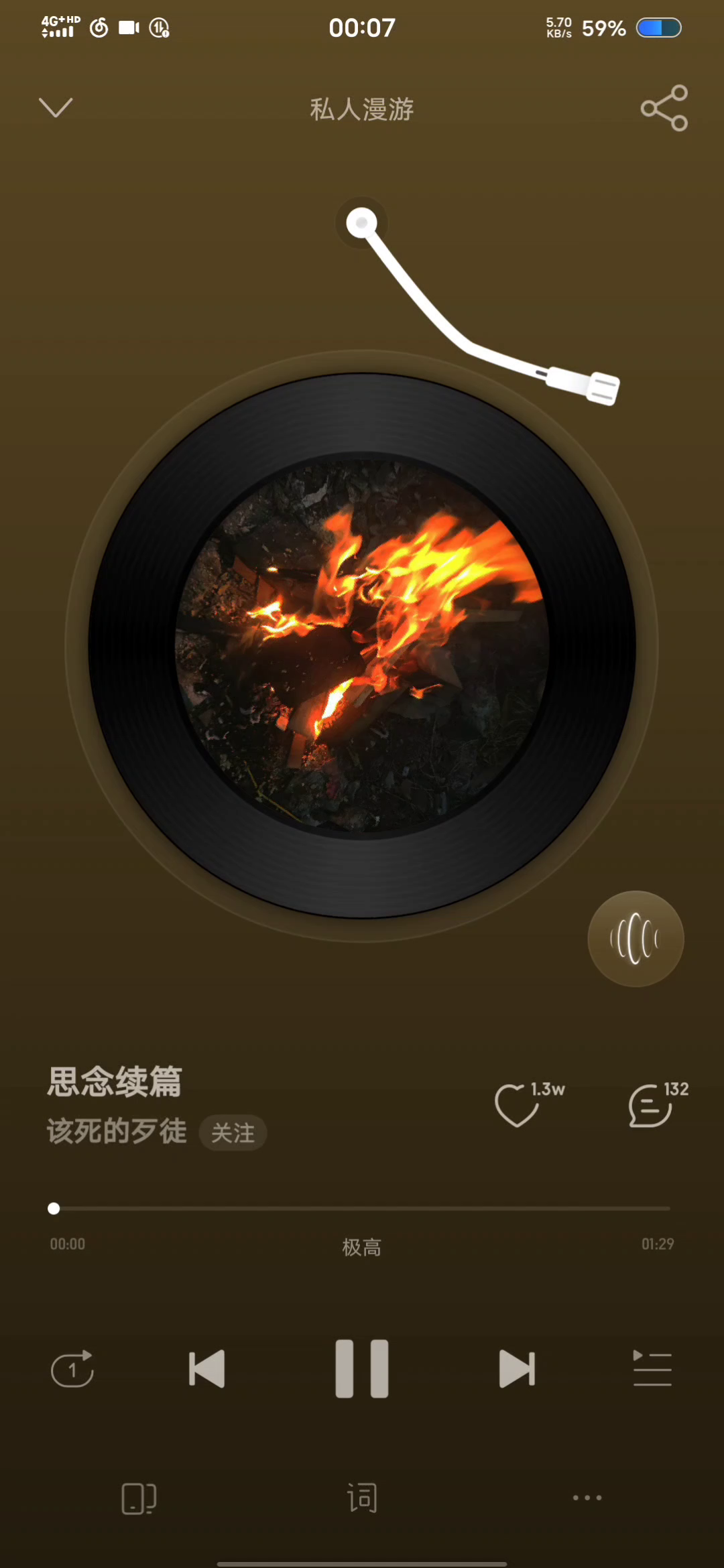Screen dimensions: 724x1568
Task: Like the song with the heart icon
Action: (x=517, y=1105)
